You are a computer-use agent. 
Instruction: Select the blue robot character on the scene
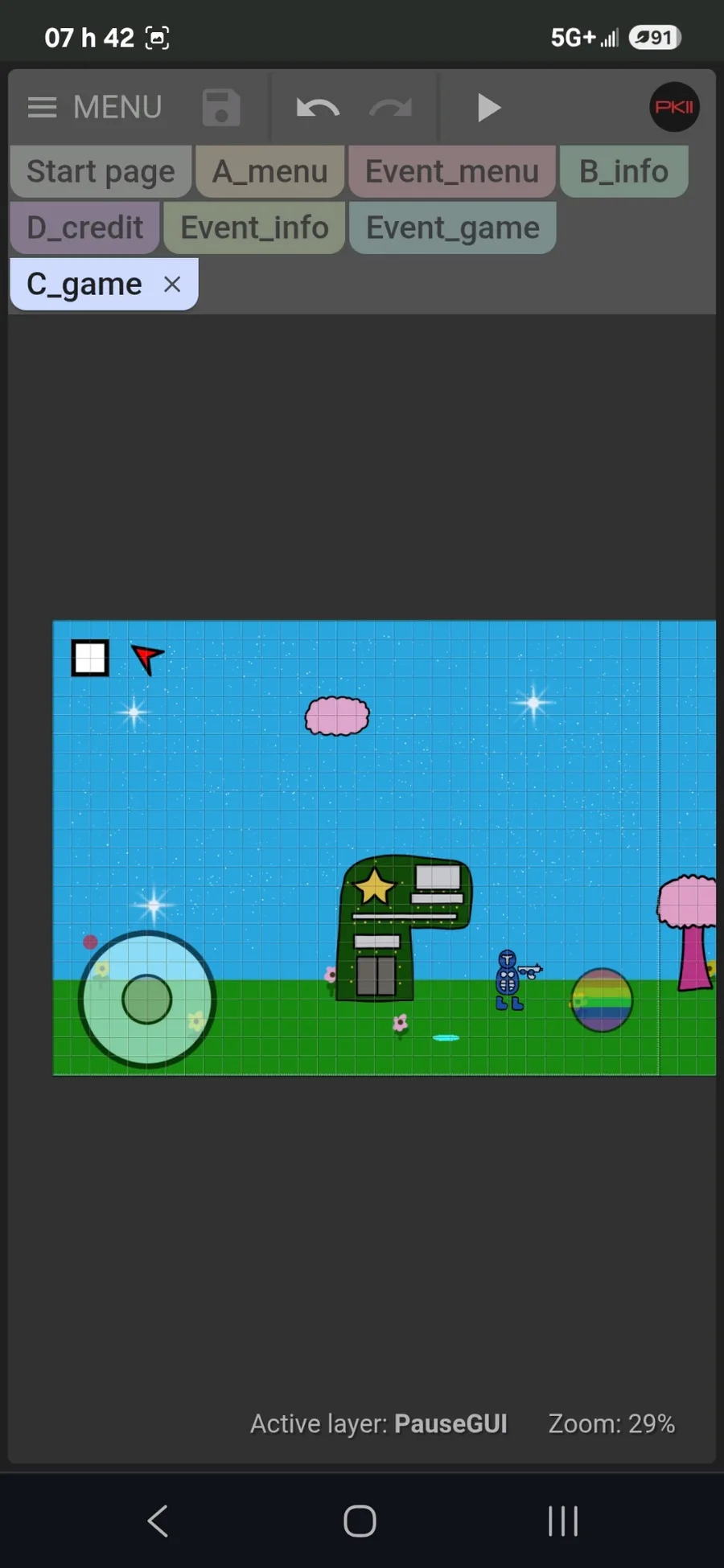pyautogui.click(x=508, y=980)
